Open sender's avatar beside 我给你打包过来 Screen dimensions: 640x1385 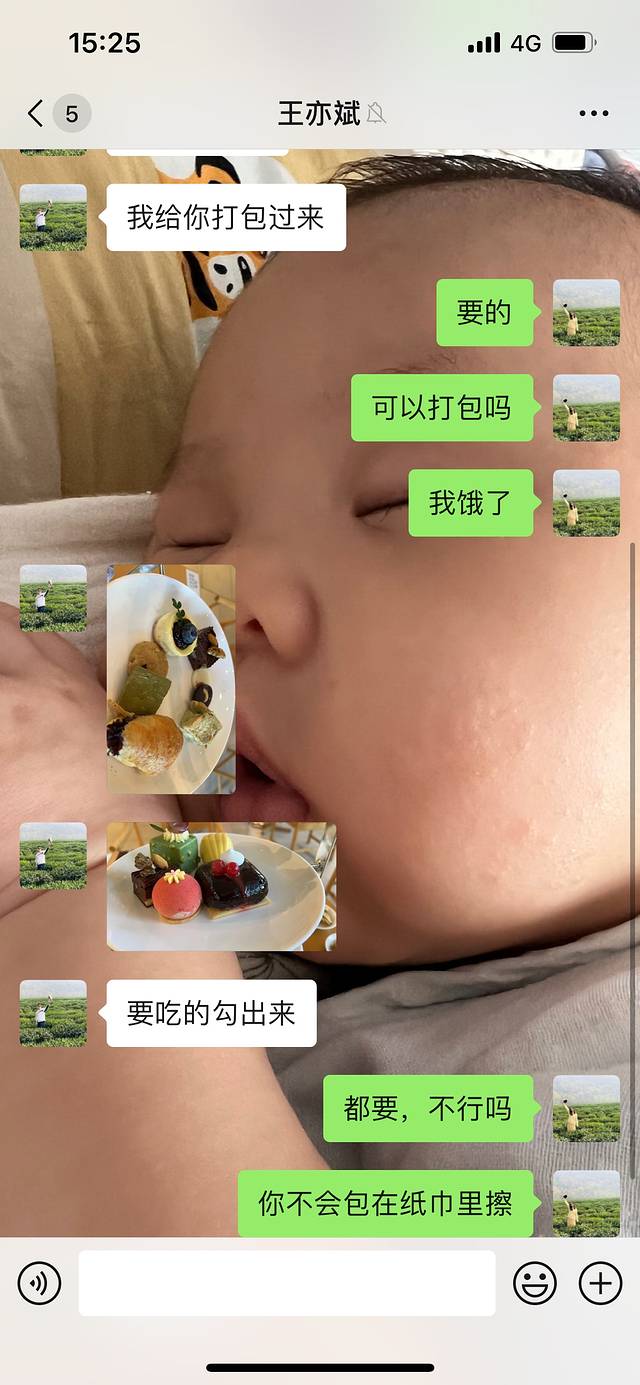tap(53, 217)
